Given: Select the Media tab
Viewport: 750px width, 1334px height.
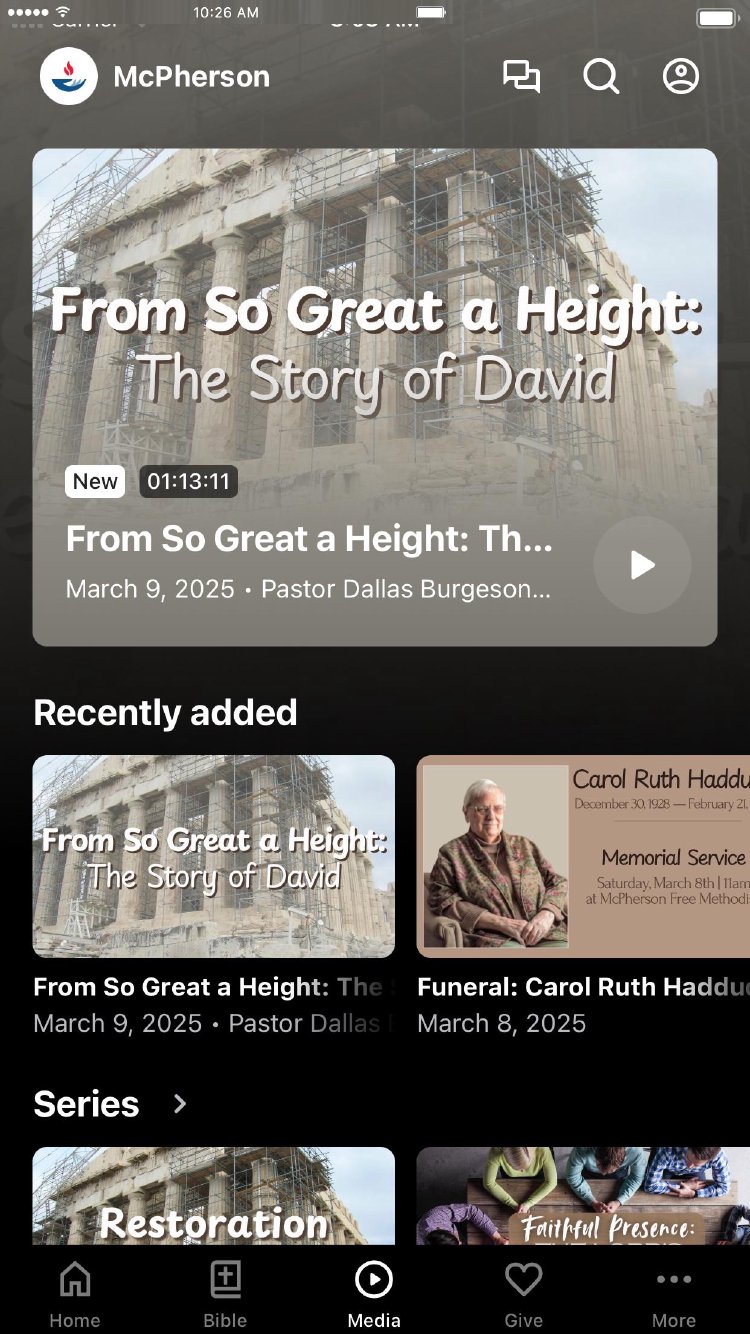Looking at the screenshot, I should 374,1294.
